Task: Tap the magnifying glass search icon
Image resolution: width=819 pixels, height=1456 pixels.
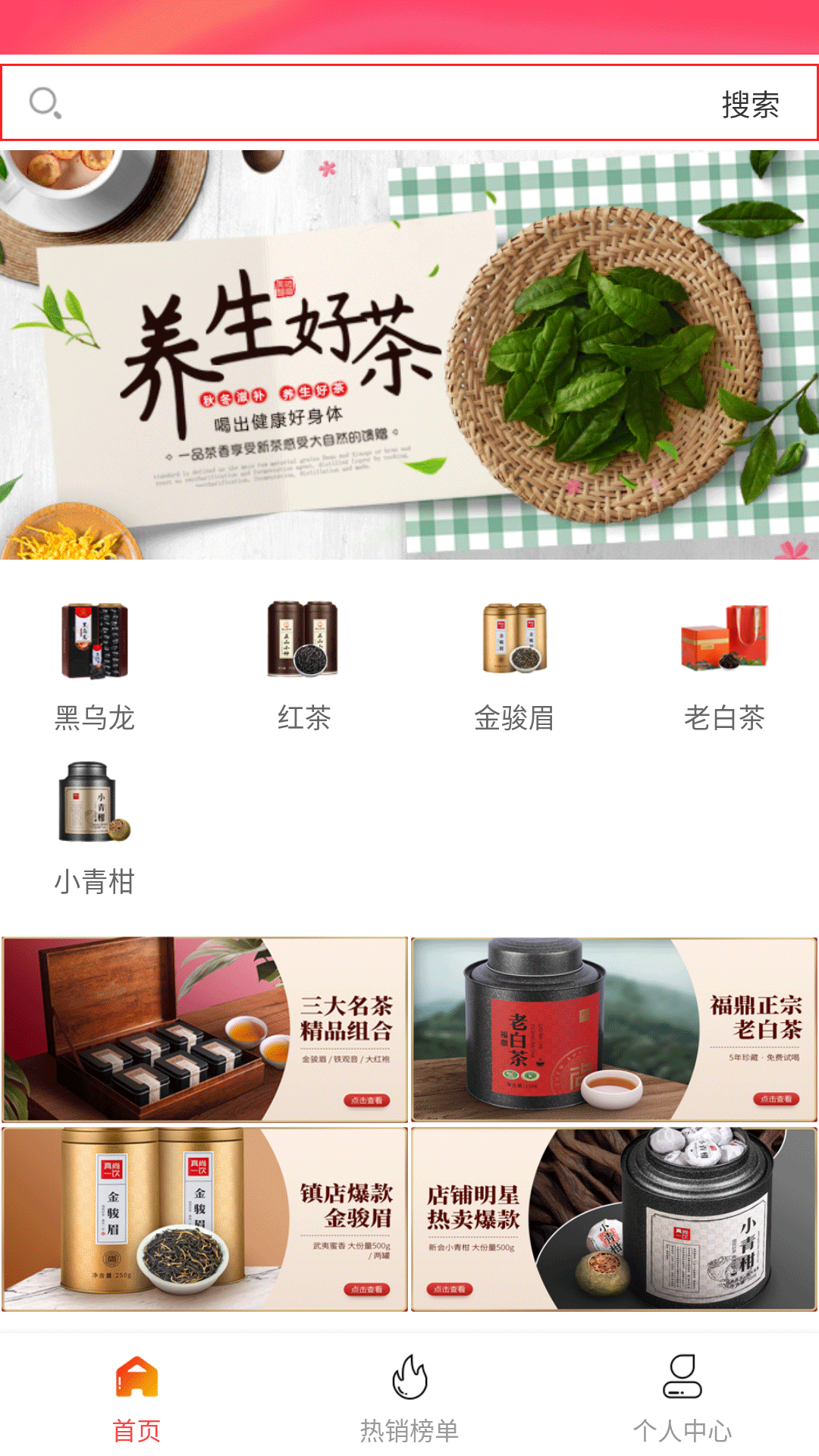Action: click(x=45, y=102)
